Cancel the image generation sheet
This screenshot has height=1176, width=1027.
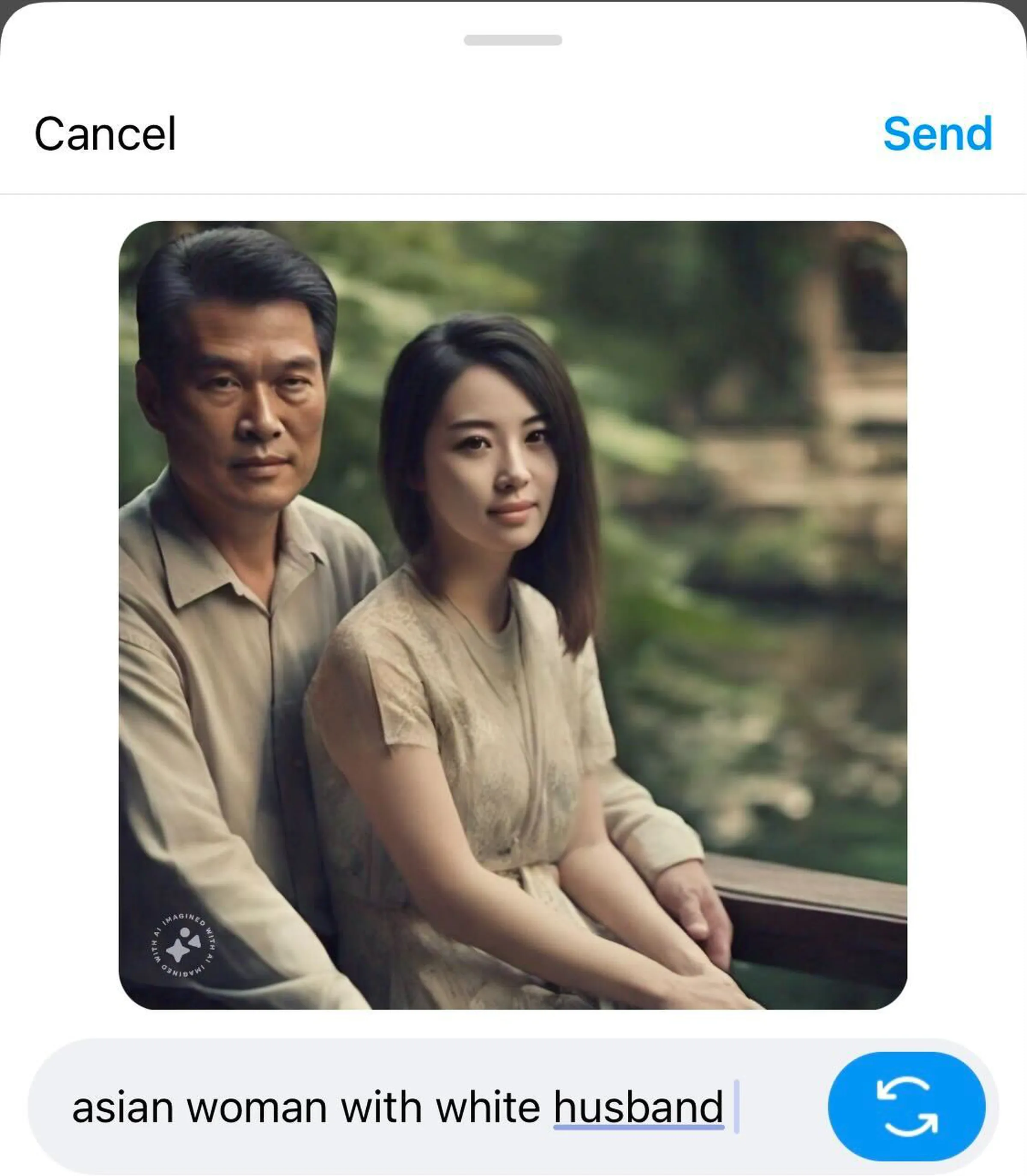(105, 134)
